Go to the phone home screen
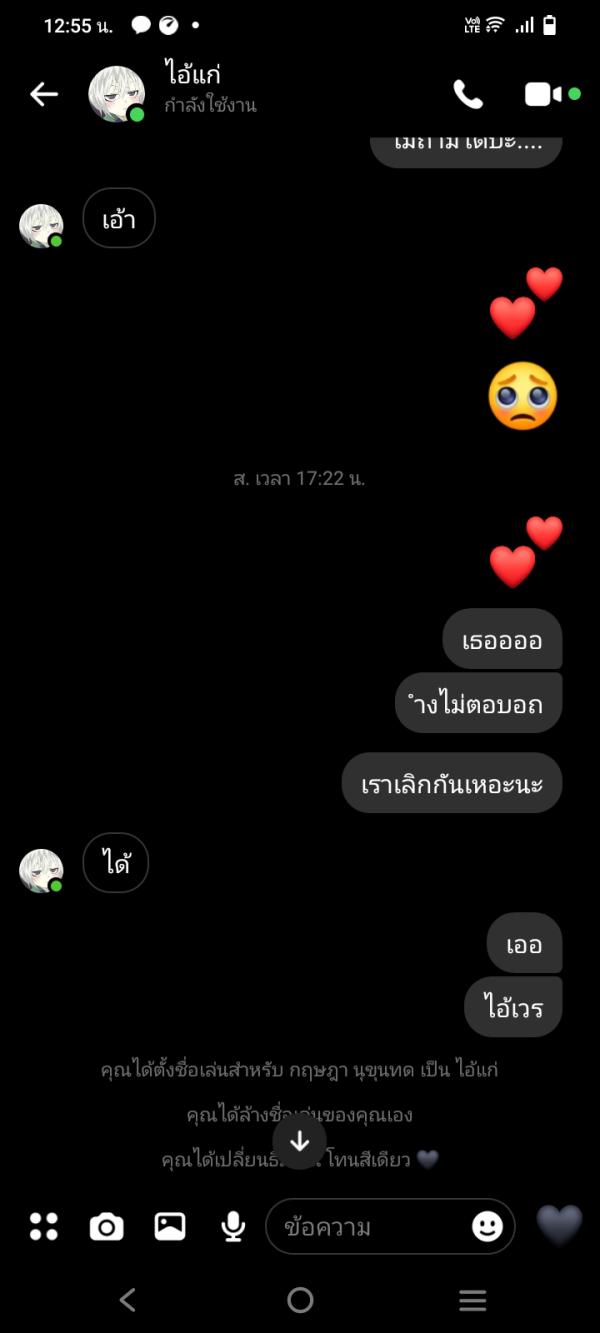Viewport: 600px width, 1333px height. (x=300, y=1300)
